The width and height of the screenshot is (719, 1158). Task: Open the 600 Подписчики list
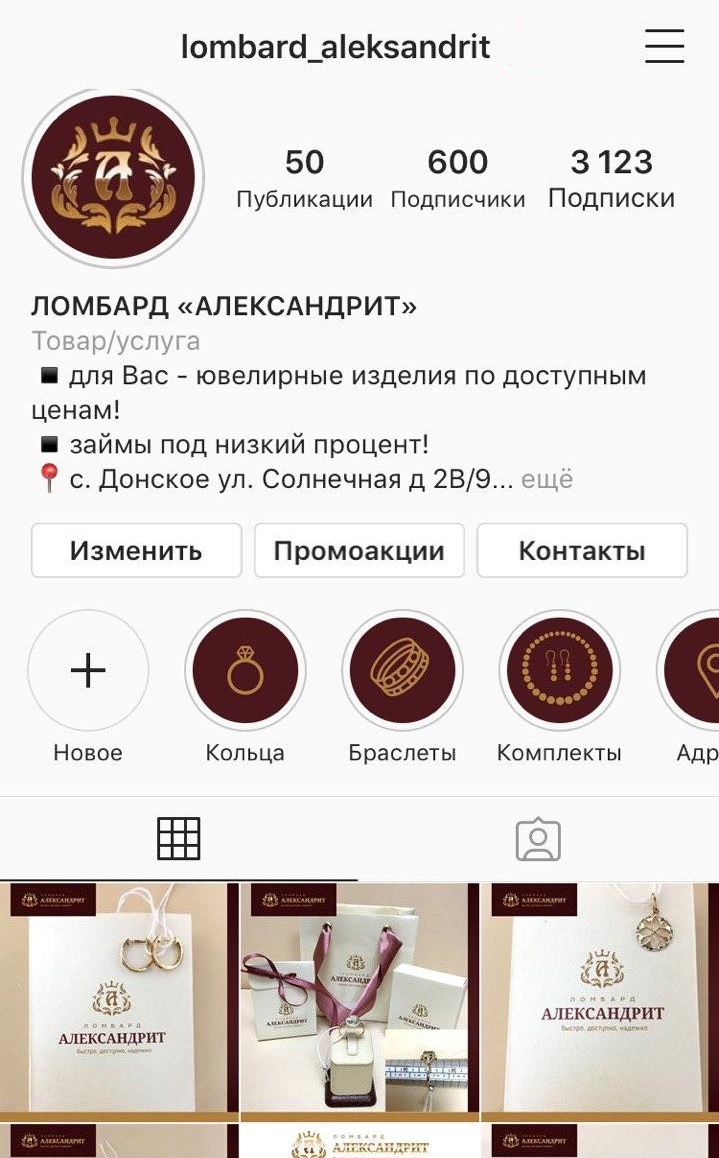(458, 178)
